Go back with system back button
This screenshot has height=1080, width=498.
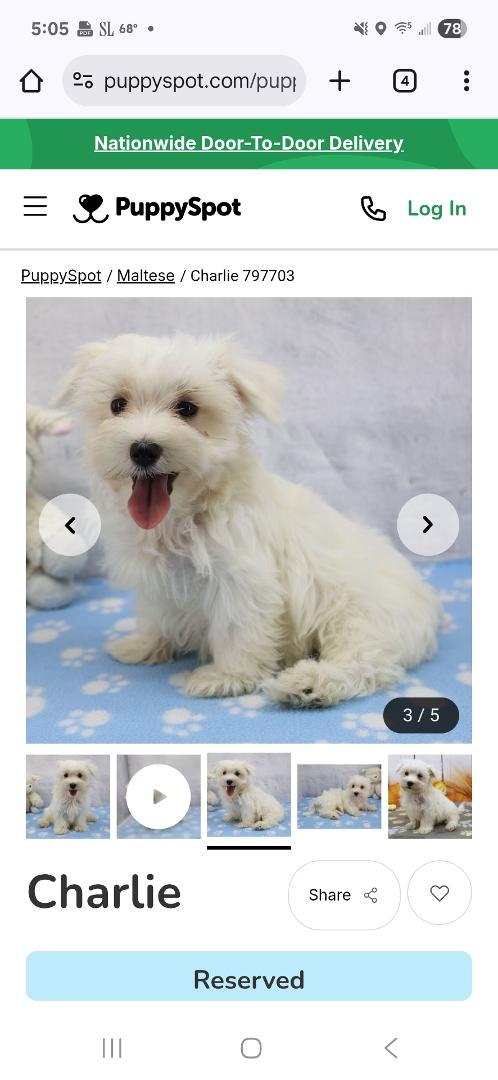(391, 1048)
